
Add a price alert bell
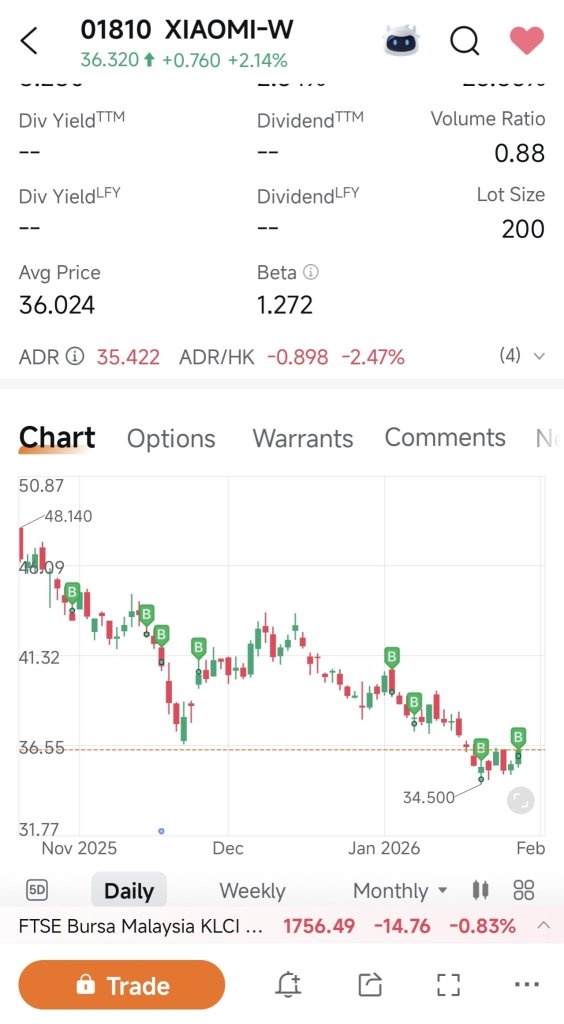[289, 984]
